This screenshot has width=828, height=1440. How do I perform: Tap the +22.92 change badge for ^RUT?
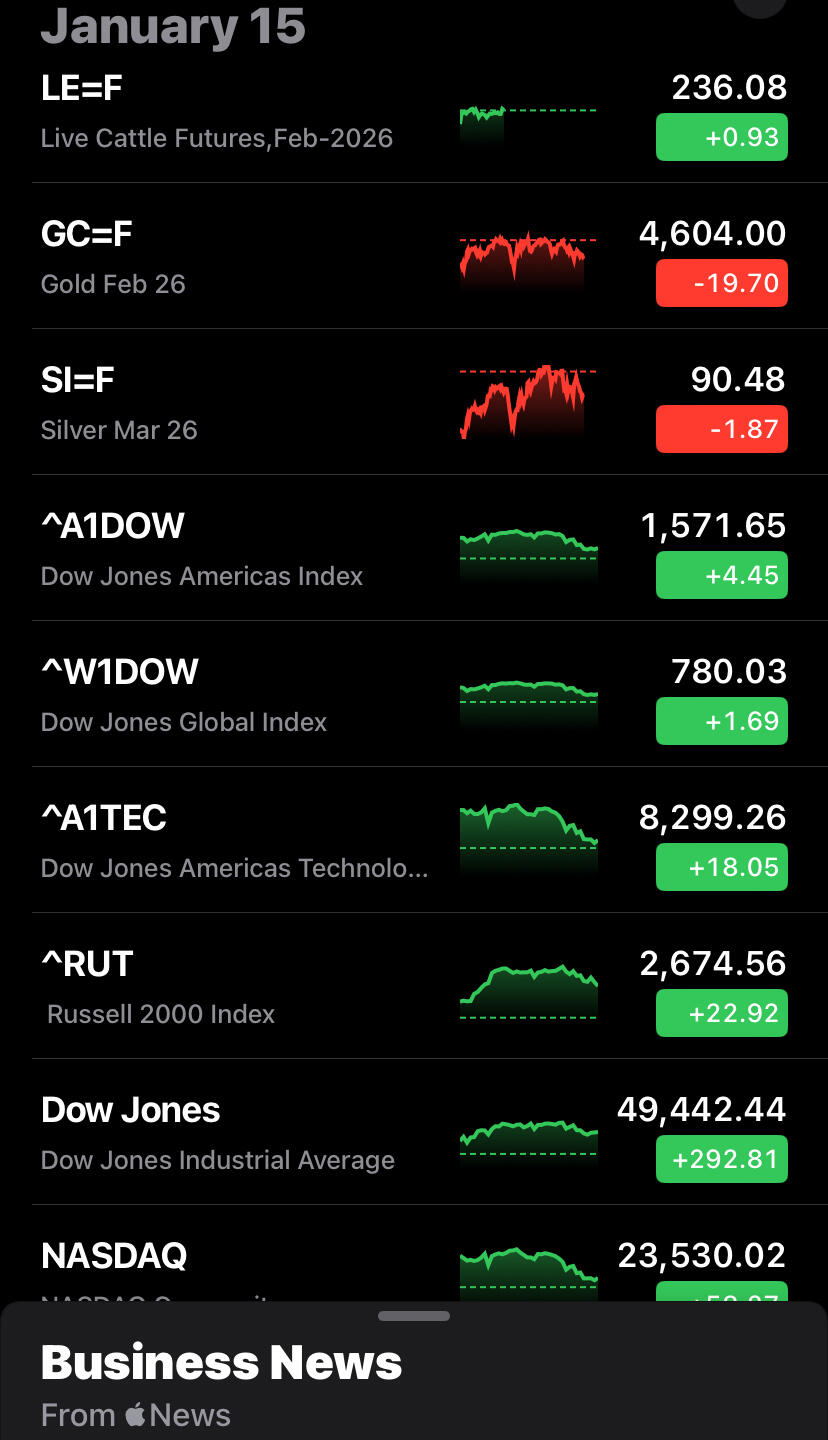tap(721, 1013)
